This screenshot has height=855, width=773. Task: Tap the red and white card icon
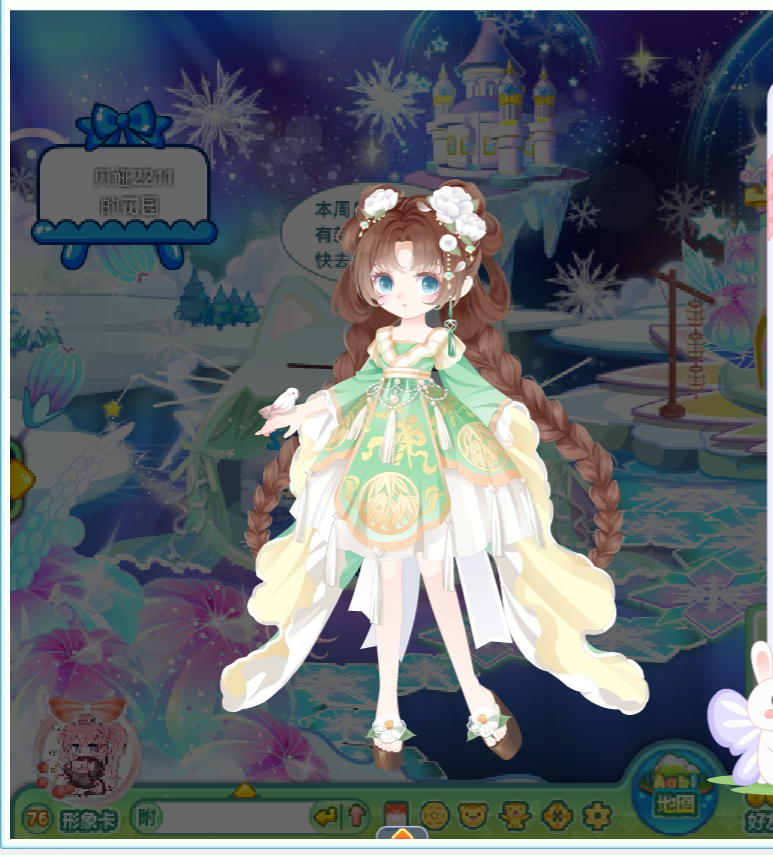pyautogui.click(x=395, y=816)
